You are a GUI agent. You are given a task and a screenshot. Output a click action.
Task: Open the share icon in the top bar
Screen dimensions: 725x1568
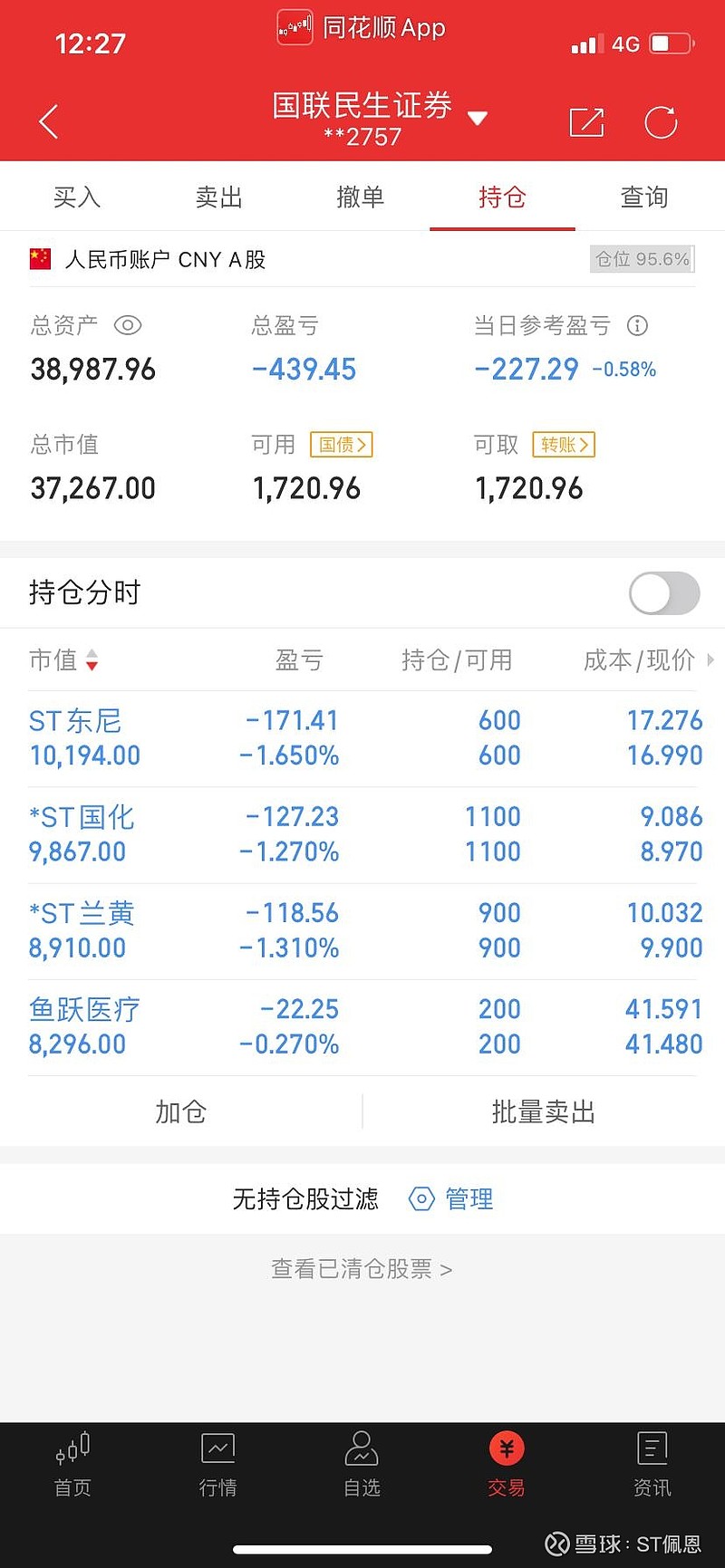tap(587, 120)
